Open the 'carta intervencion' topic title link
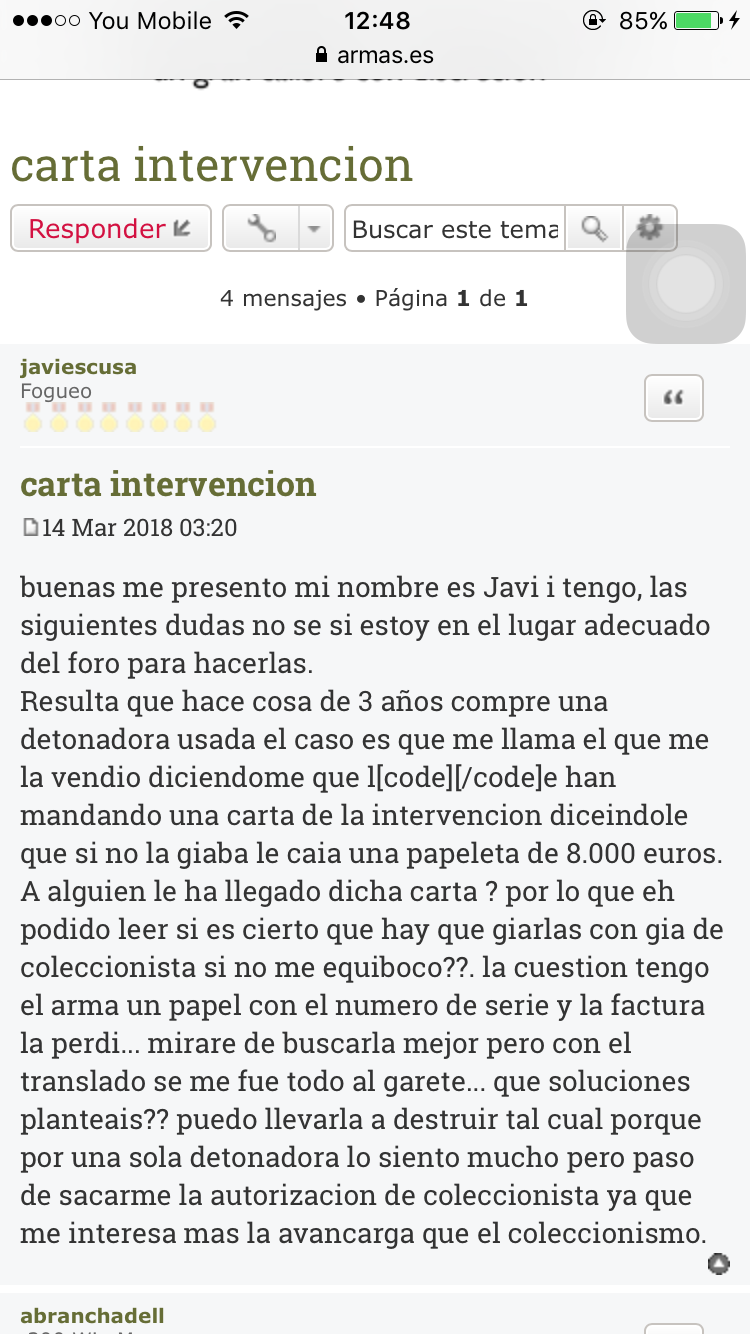The image size is (750, 1334). coord(211,165)
